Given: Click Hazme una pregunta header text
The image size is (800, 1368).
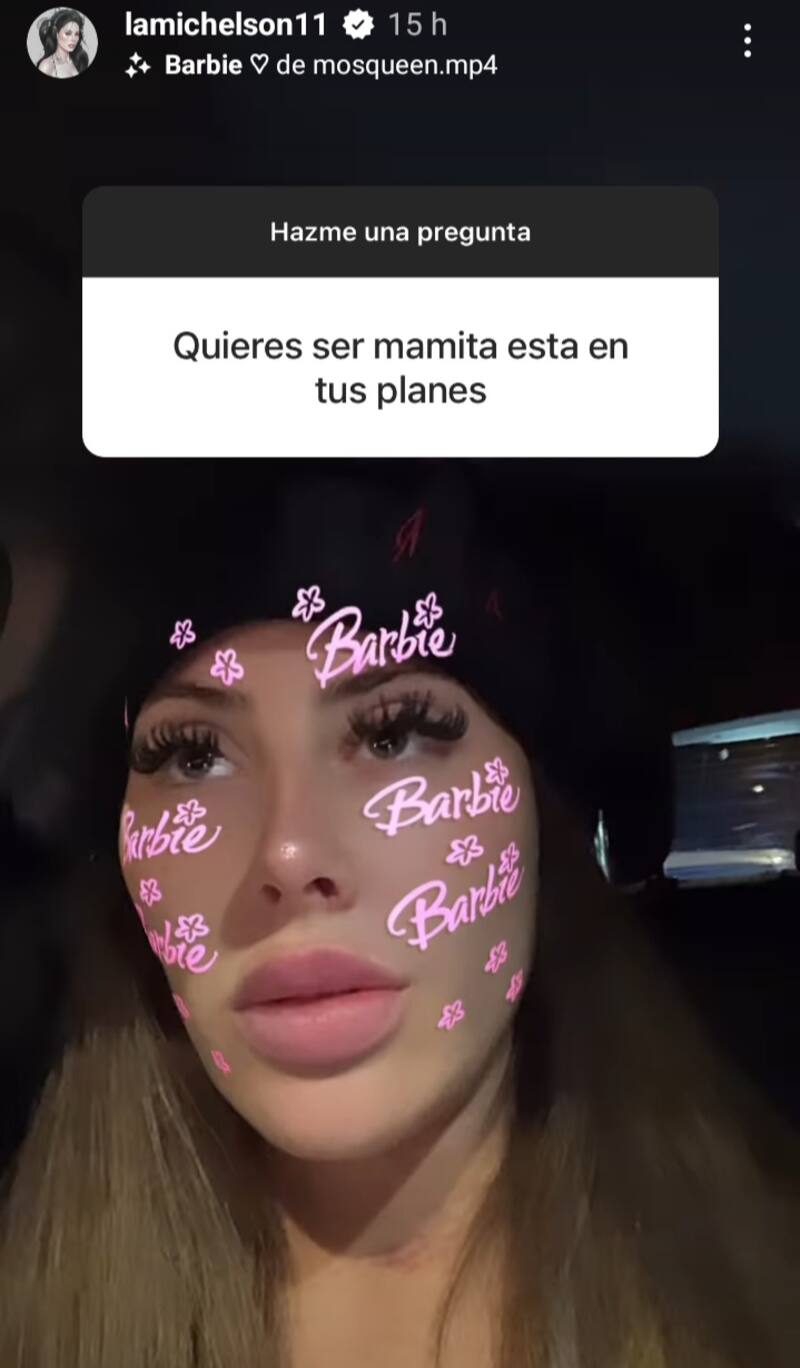Looking at the screenshot, I should coord(400,232).
